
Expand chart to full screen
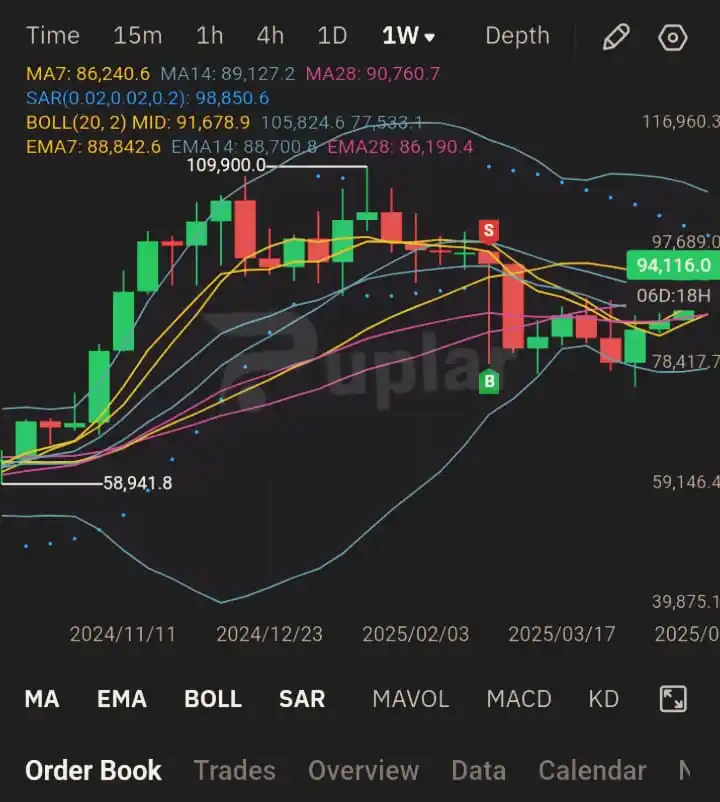point(674,699)
